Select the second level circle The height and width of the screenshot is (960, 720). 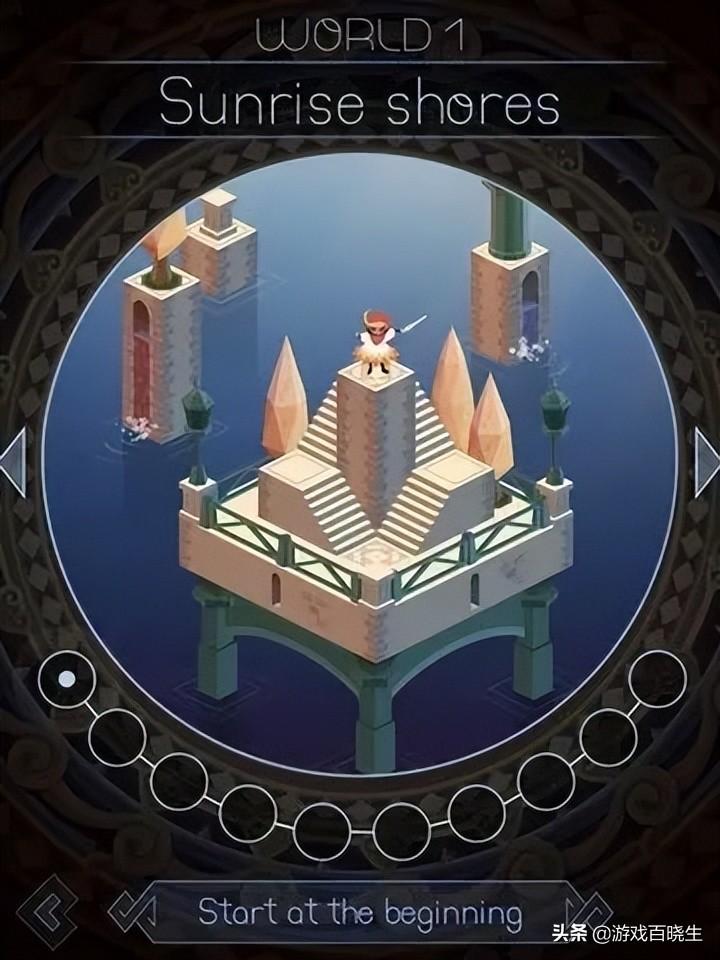[x=118, y=737]
